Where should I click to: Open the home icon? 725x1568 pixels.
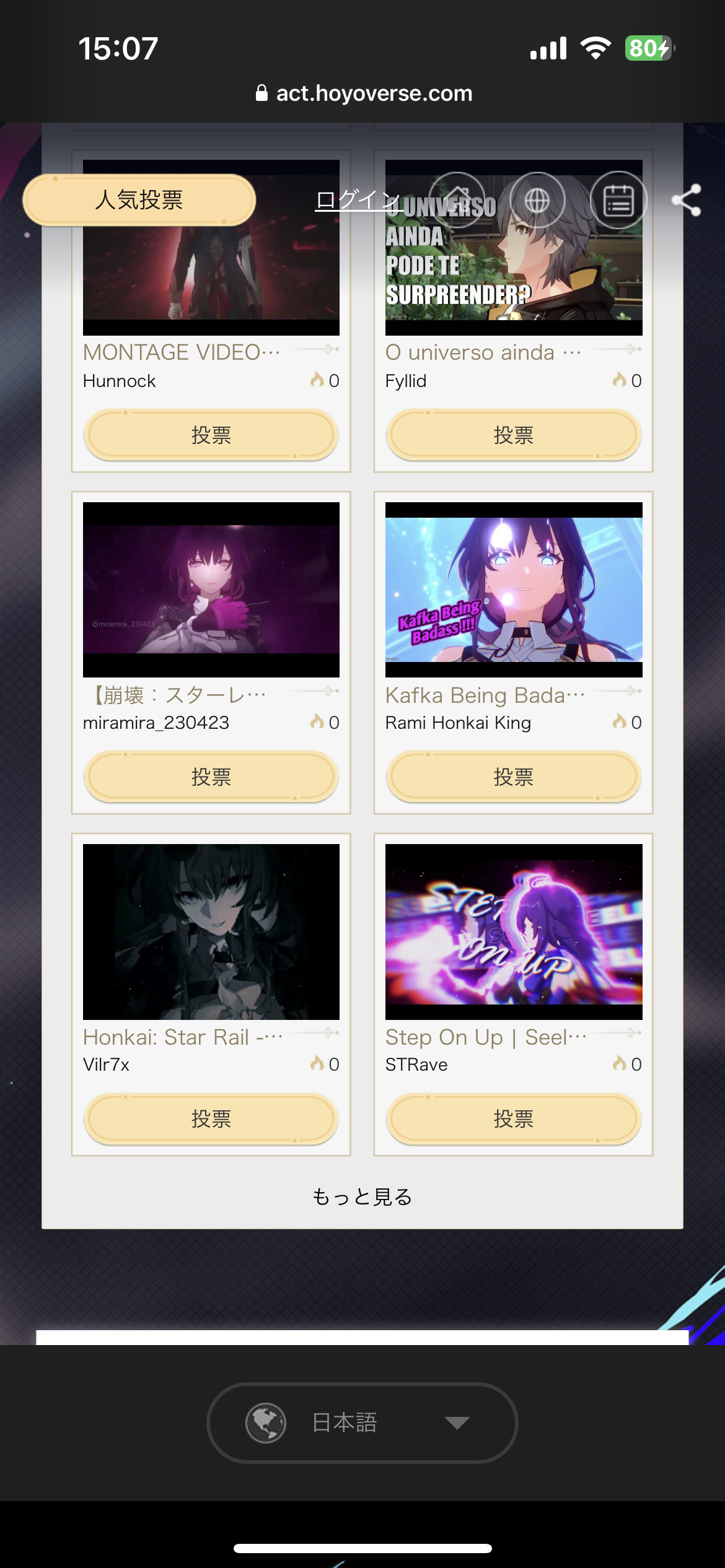point(457,200)
